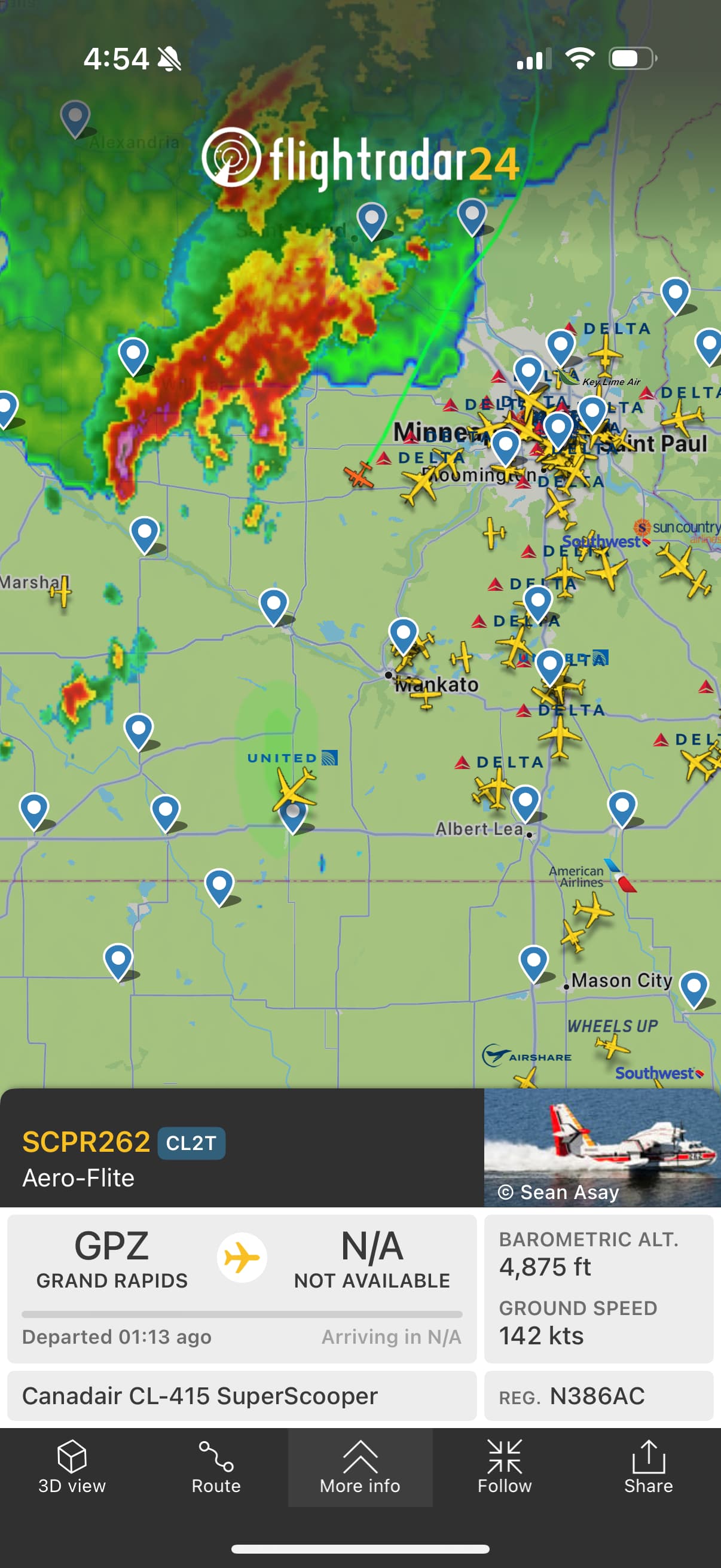Tap the airport pin at Albert Lea
Viewport: 721px width, 1568px height.
point(526,801)
